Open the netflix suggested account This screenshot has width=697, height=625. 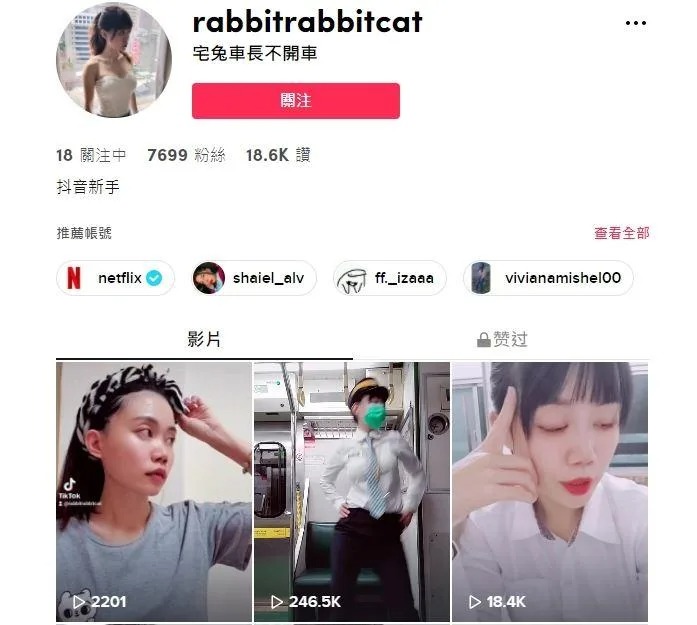pos(115,278)
